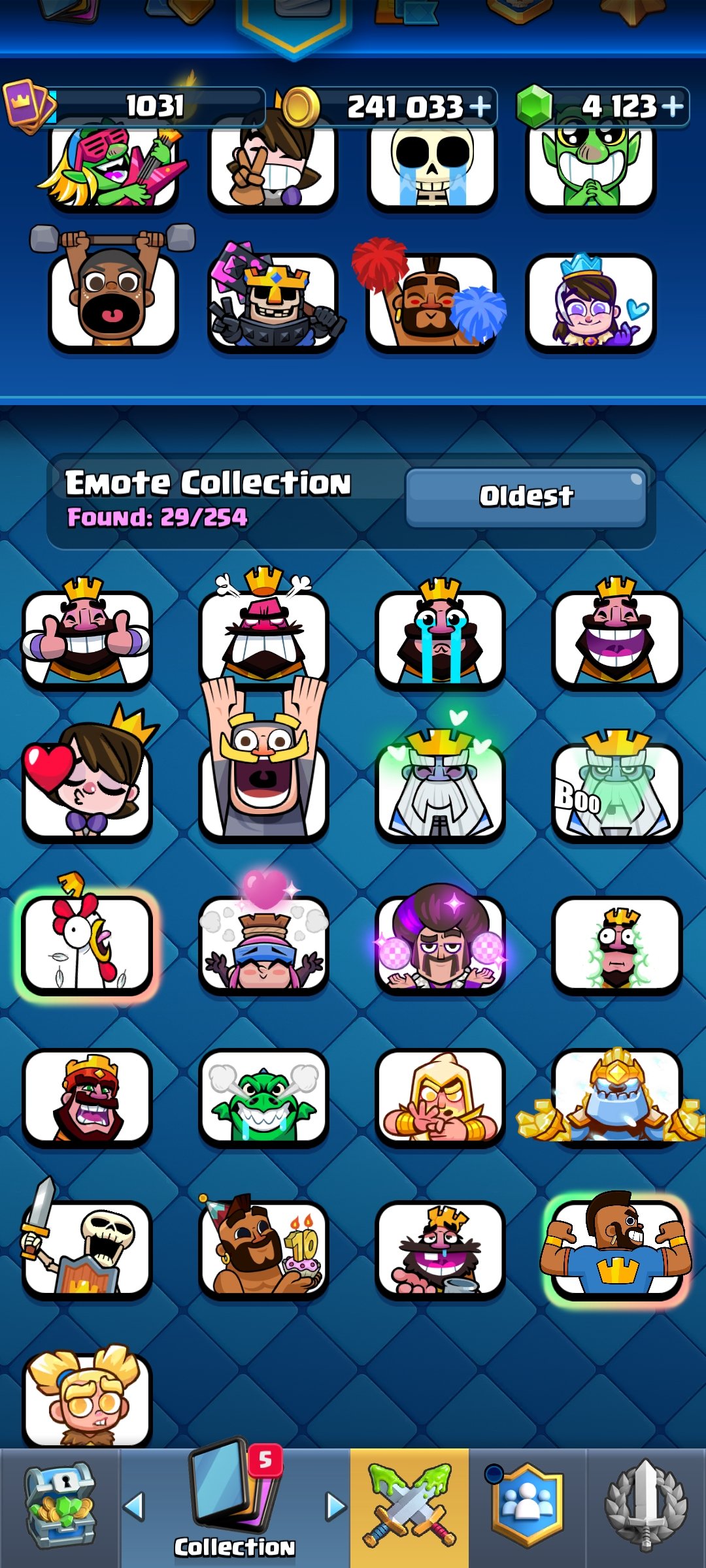Pick the chicken emote

coord(87,938)
